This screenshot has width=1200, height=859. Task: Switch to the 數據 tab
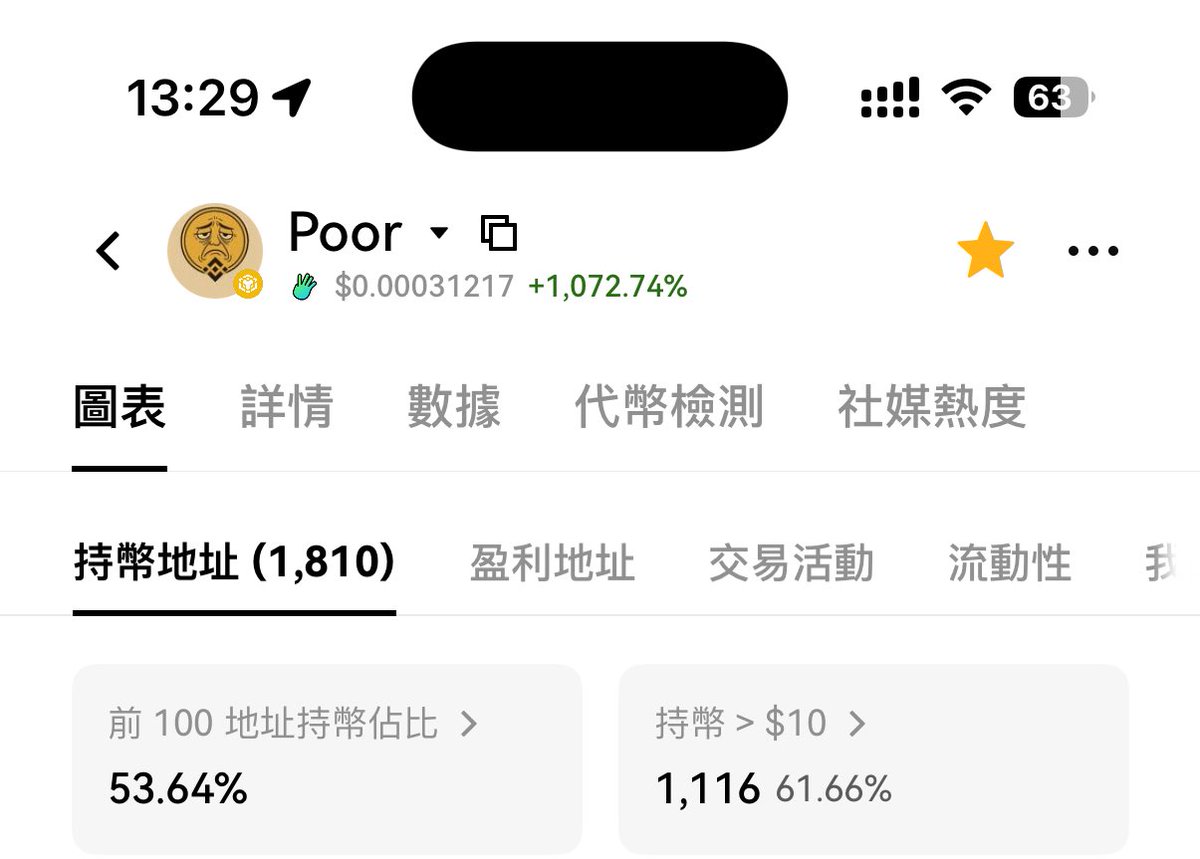[x=453, y=407]
